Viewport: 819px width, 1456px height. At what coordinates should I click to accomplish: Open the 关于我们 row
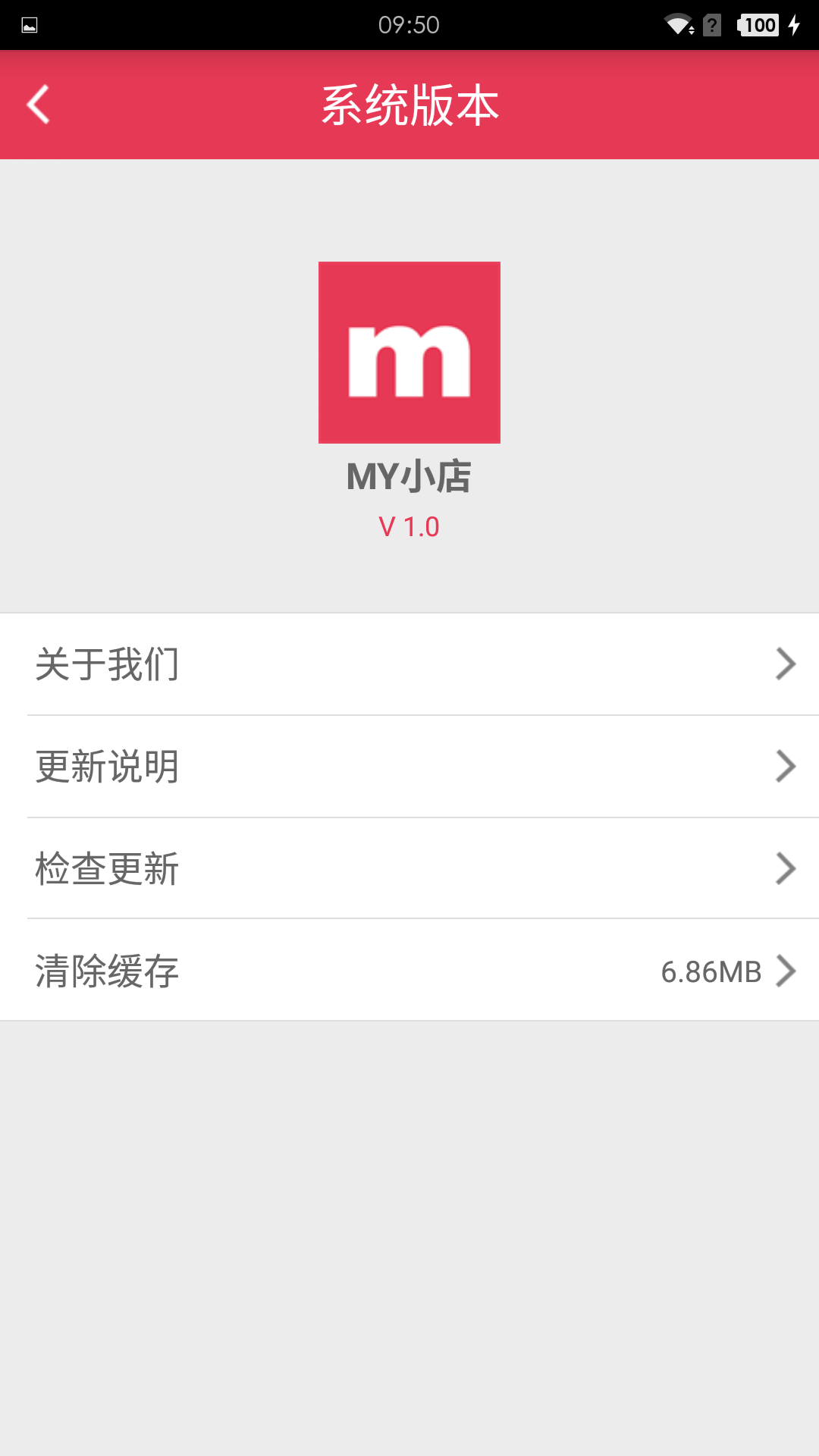click(409, 664)
